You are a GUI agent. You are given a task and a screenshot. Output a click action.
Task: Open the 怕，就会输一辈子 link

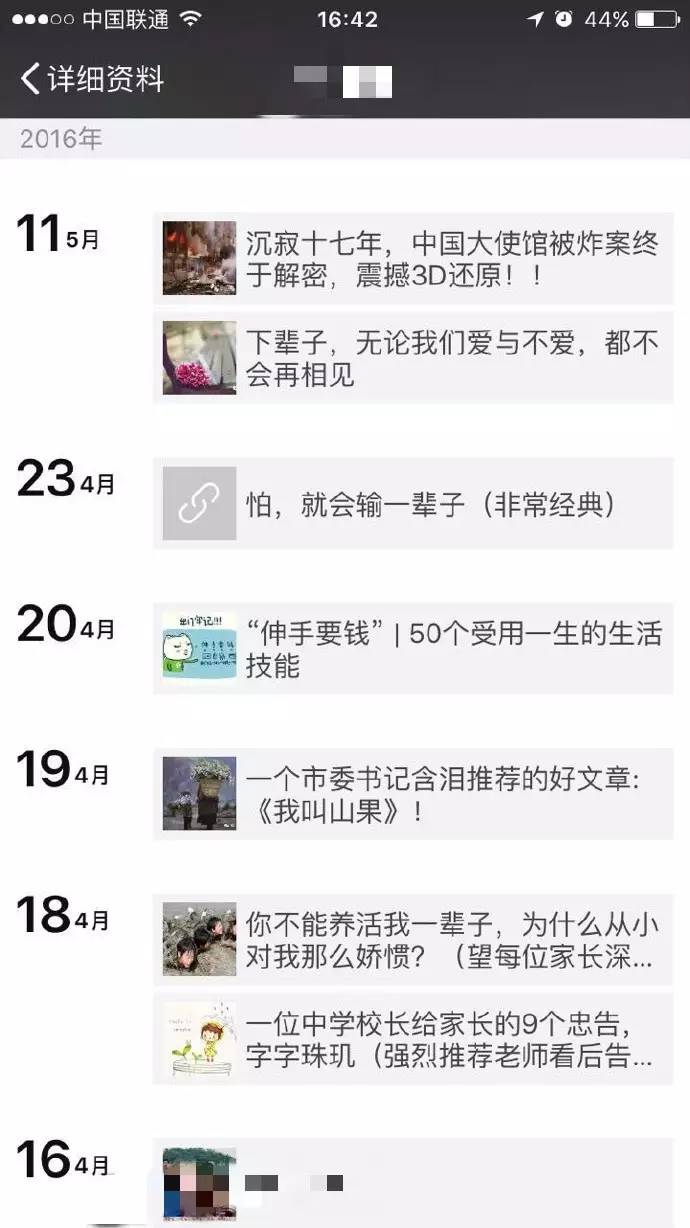pyautogui.click(x=412, y=504)
